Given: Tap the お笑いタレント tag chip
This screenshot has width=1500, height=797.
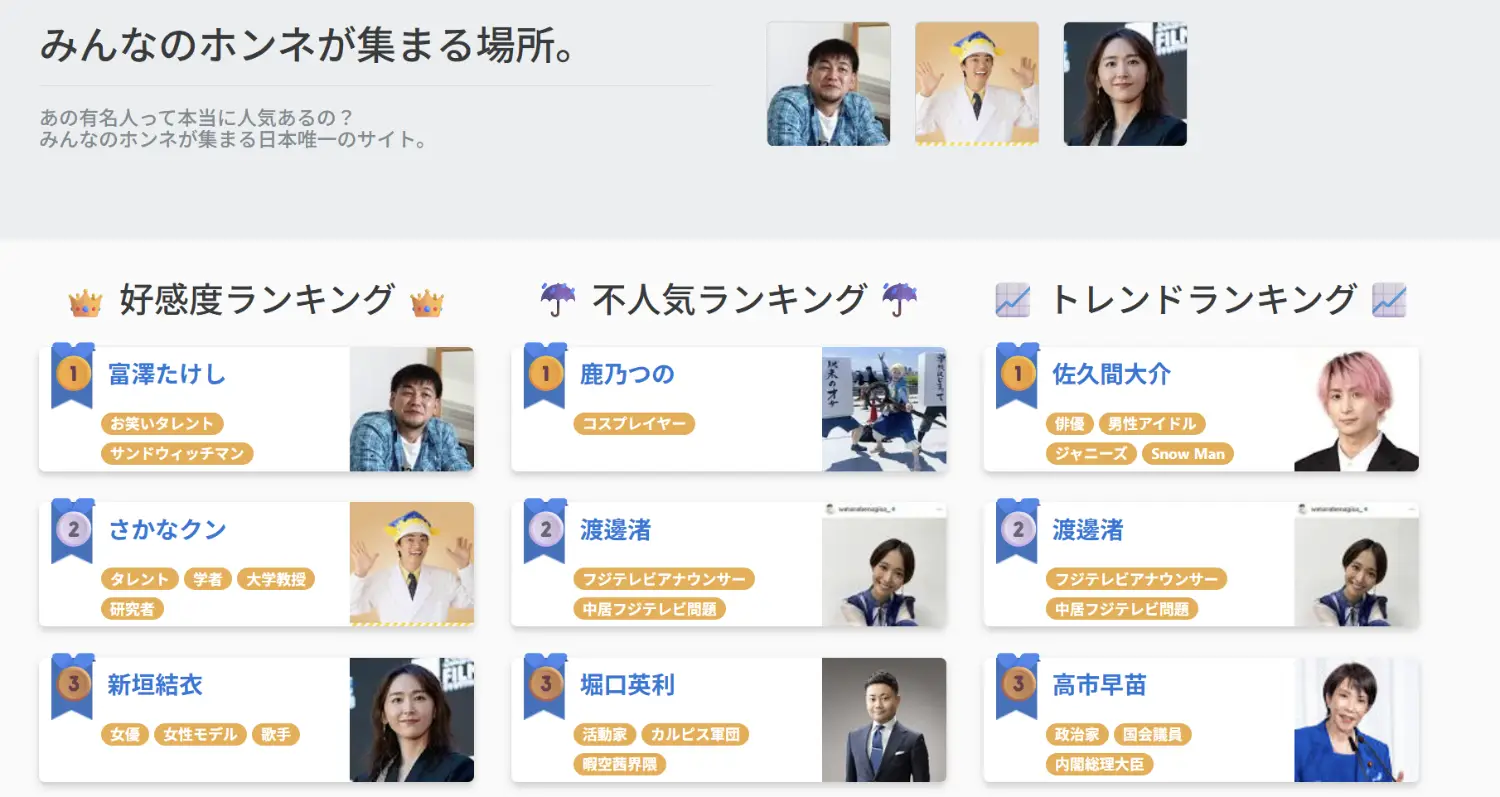Looking at the screenshot, I should [161, 424].
